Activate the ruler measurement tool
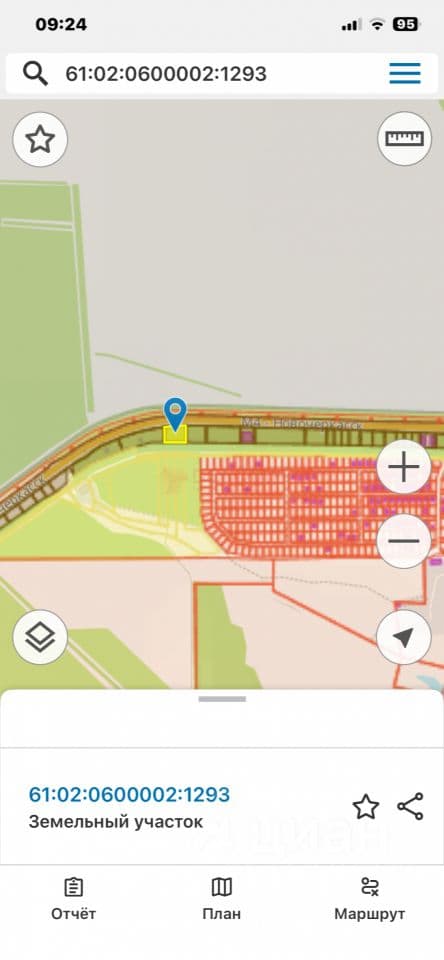The height and width of the screenshot is (960, 444). [x=404, y=138]
